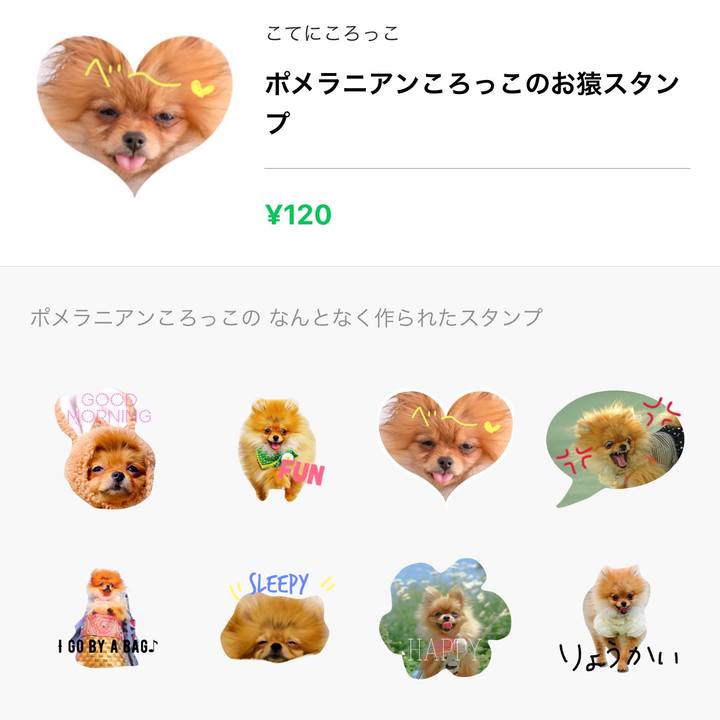Select the りょうかい sticker
Image resolution: width=720 pixels, height=720 pixels.
click(615, 618)
